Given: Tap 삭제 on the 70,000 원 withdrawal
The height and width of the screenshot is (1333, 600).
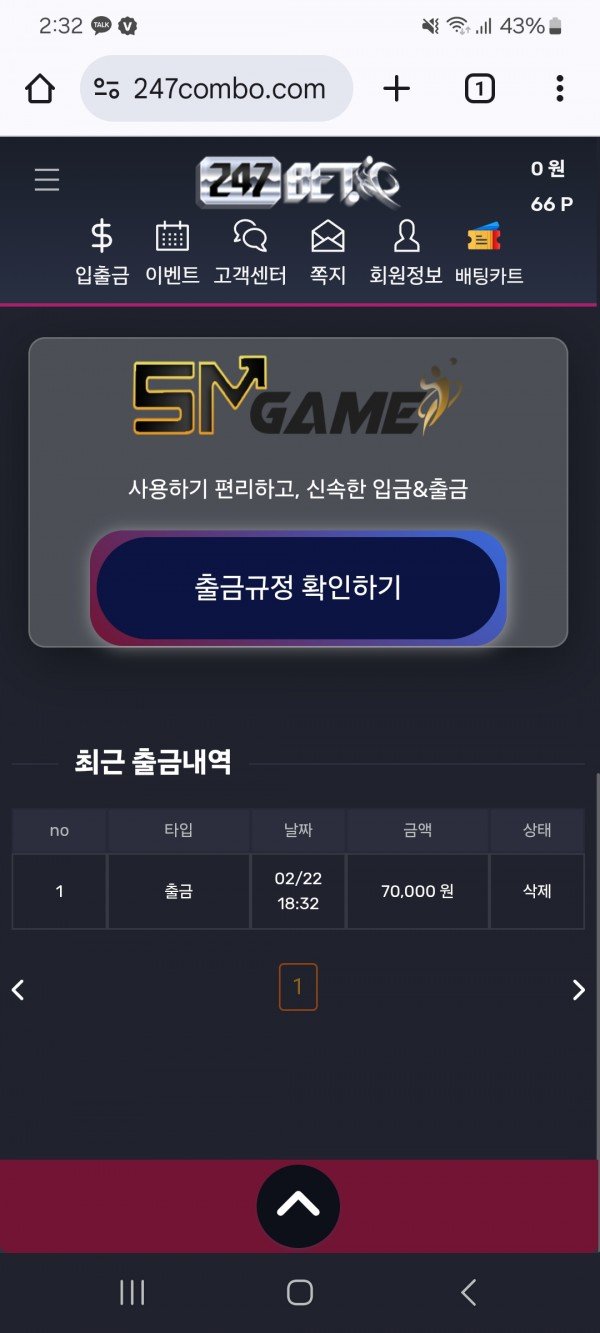Looking at the screenshot, I should pos(537,891).
